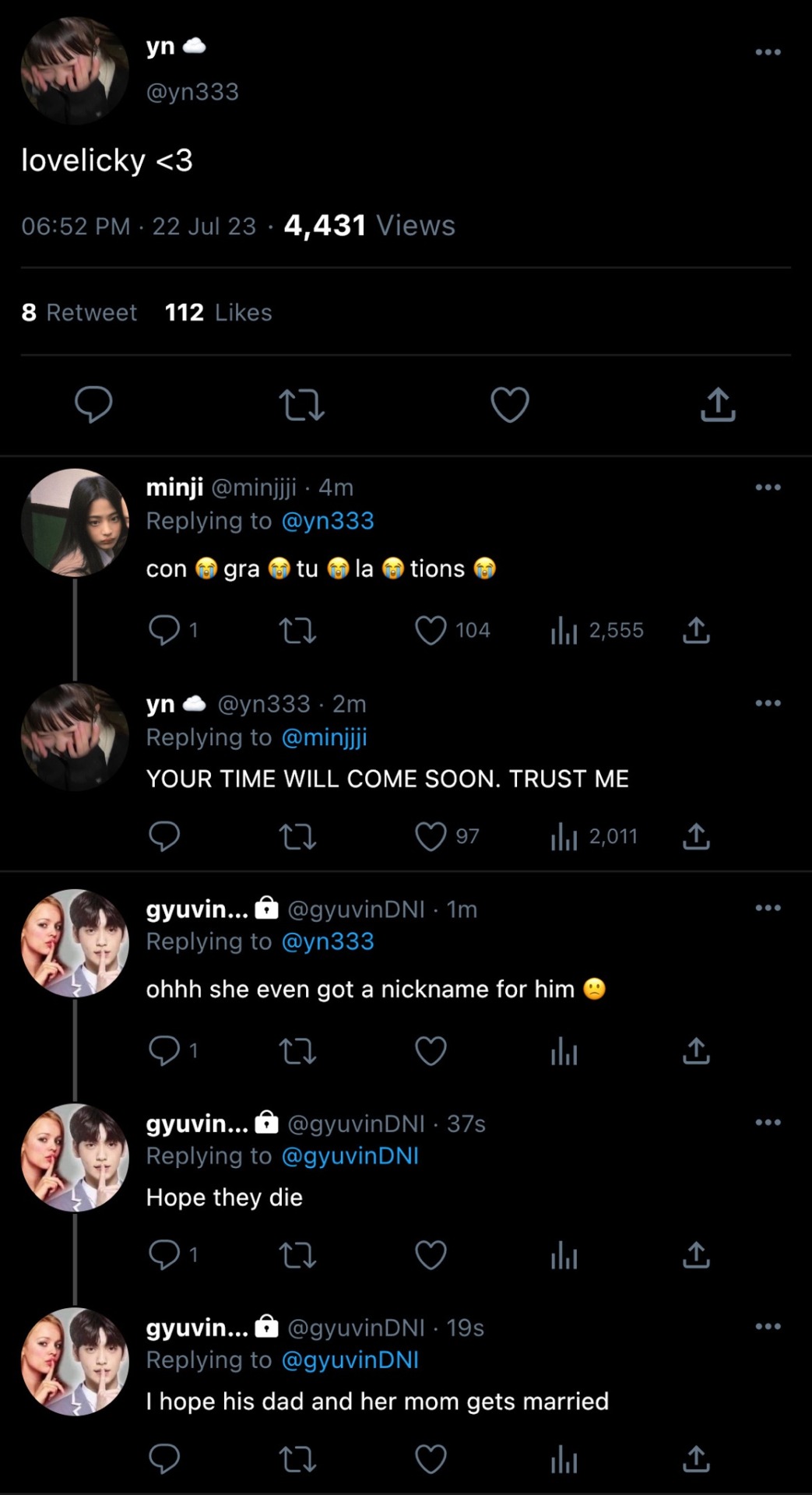
Task: Retweet the YOUR TIME WILL COME SOON reply
Action: pos(297,837)
